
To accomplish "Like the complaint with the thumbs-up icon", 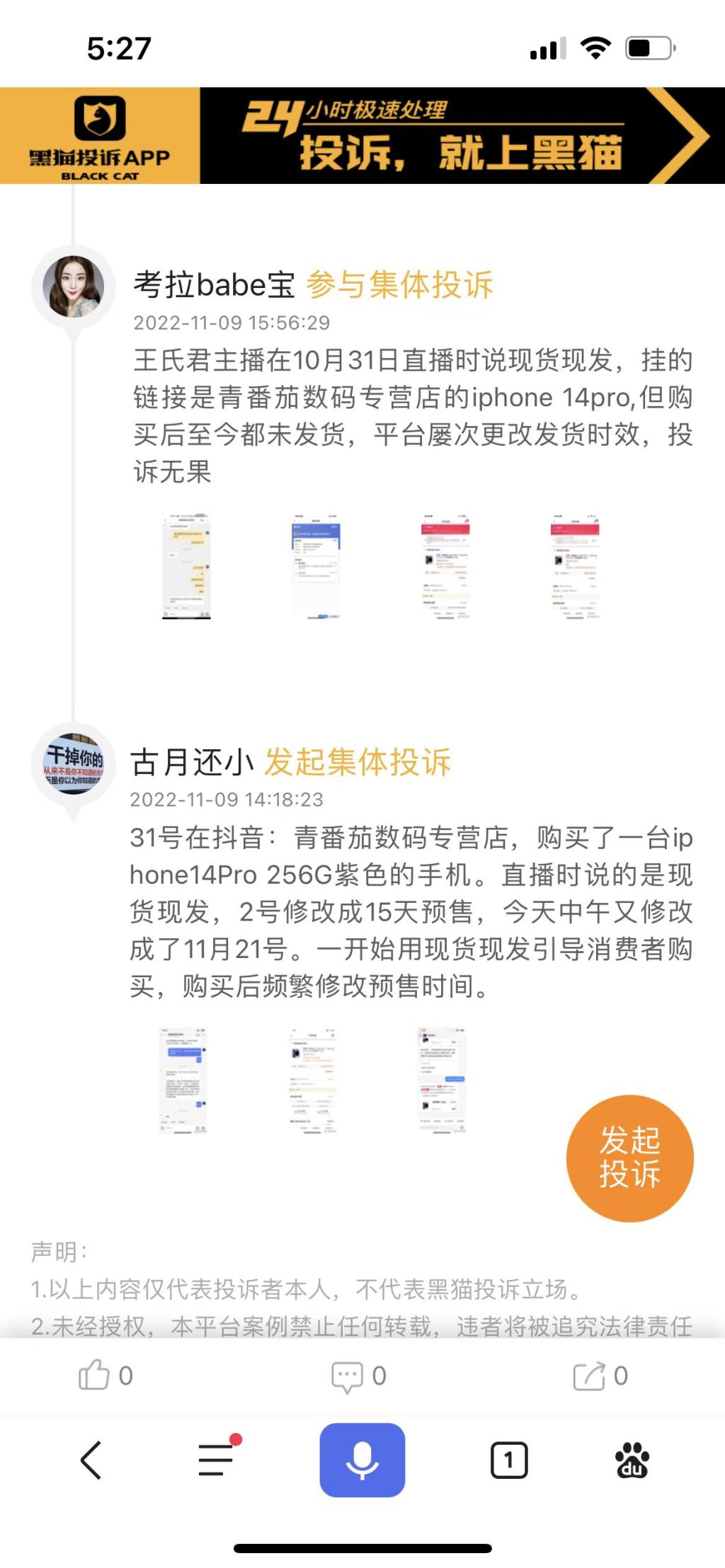I will (x=96, y=1376).
